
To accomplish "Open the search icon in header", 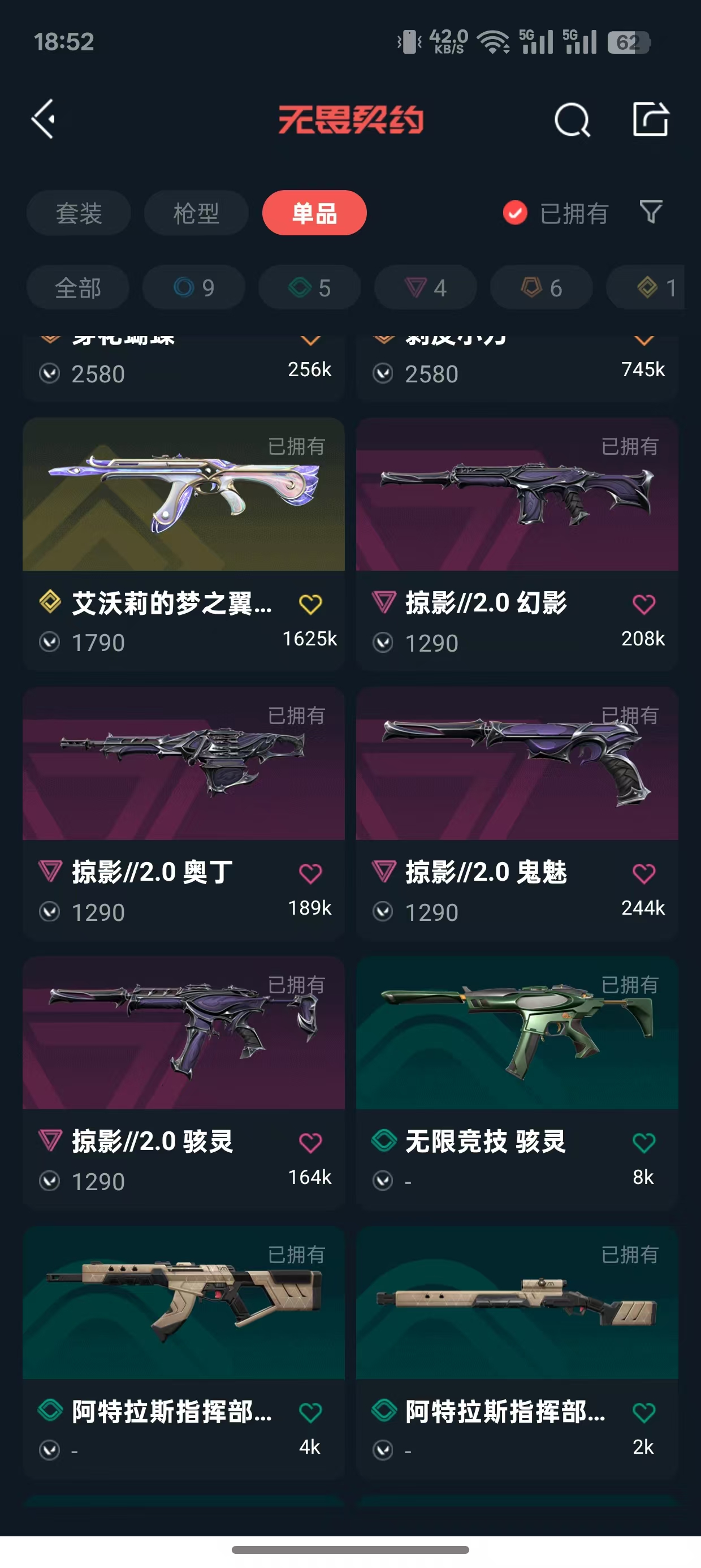I will (572, 120).
